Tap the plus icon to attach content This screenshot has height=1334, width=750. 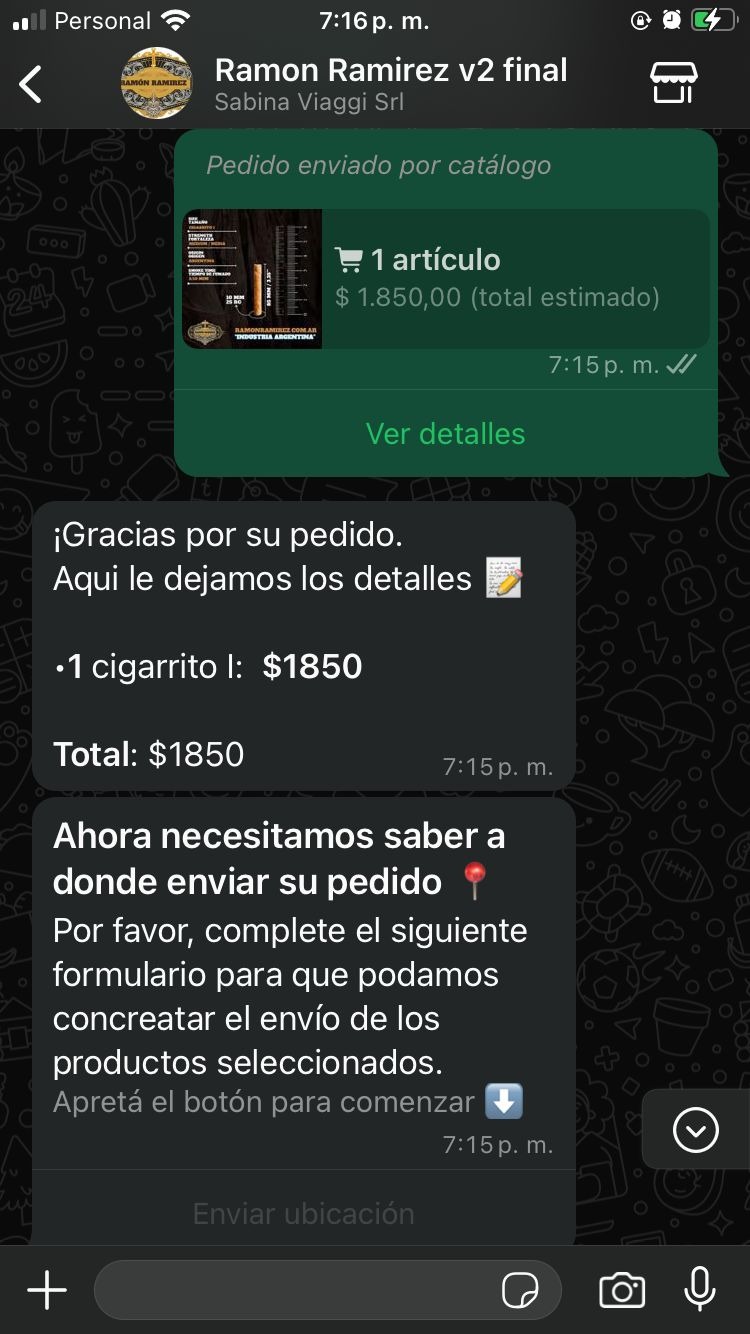pos(46,1290)
